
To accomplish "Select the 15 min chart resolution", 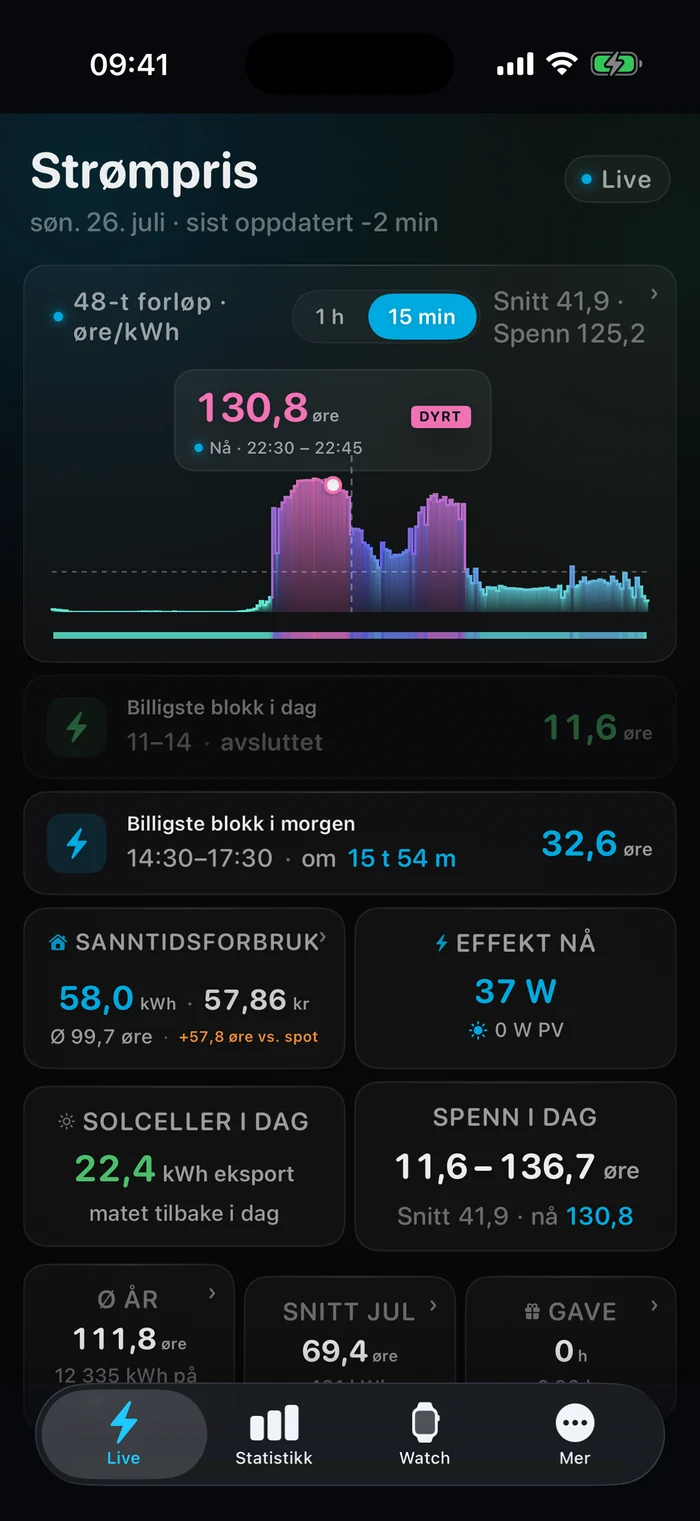I will click(x=422, y=317).
